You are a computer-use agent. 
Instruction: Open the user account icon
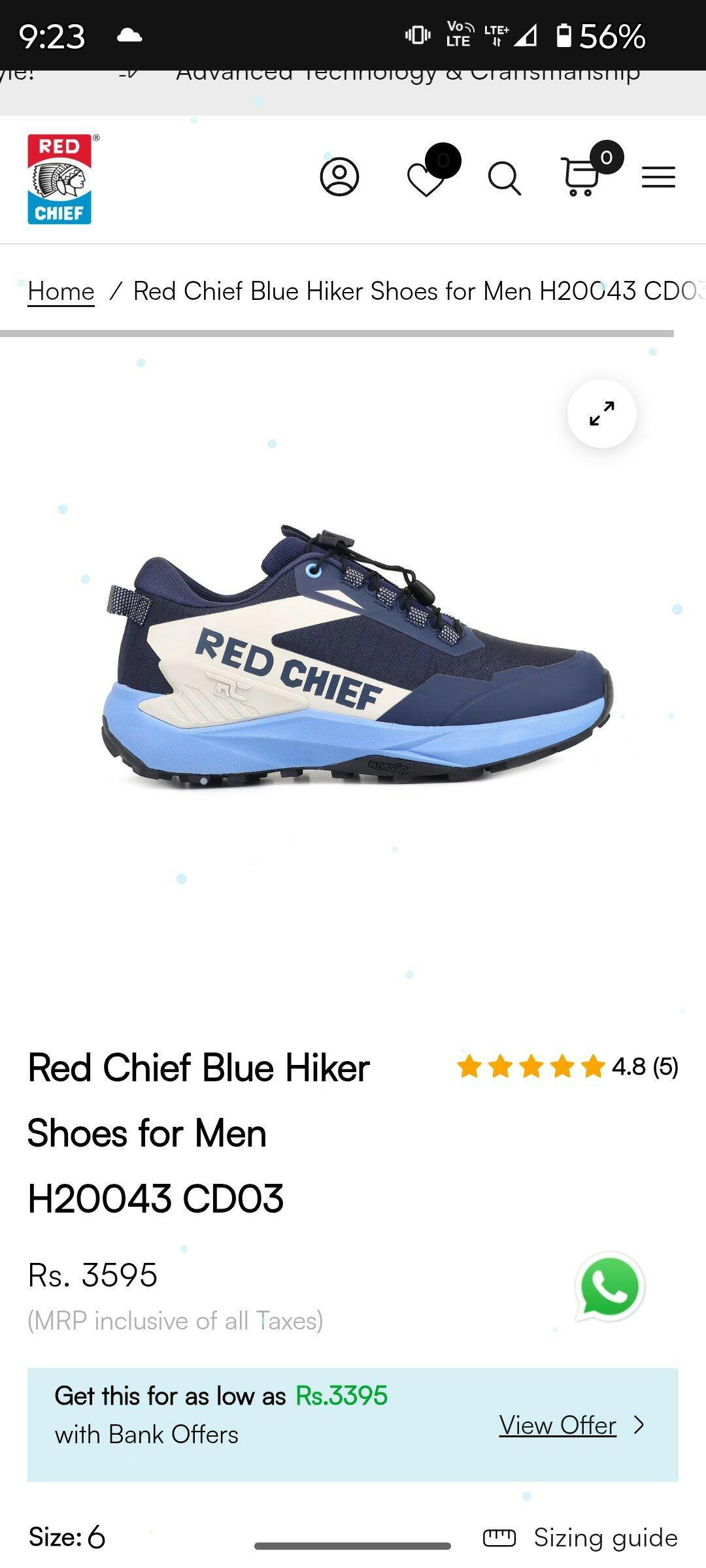(x=339, y=177)
